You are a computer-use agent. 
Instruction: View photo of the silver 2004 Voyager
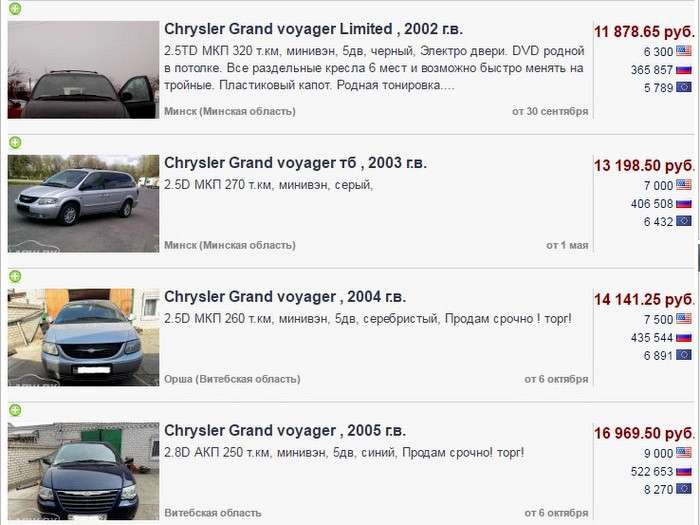pyautogui.click(x=83, y=337)
